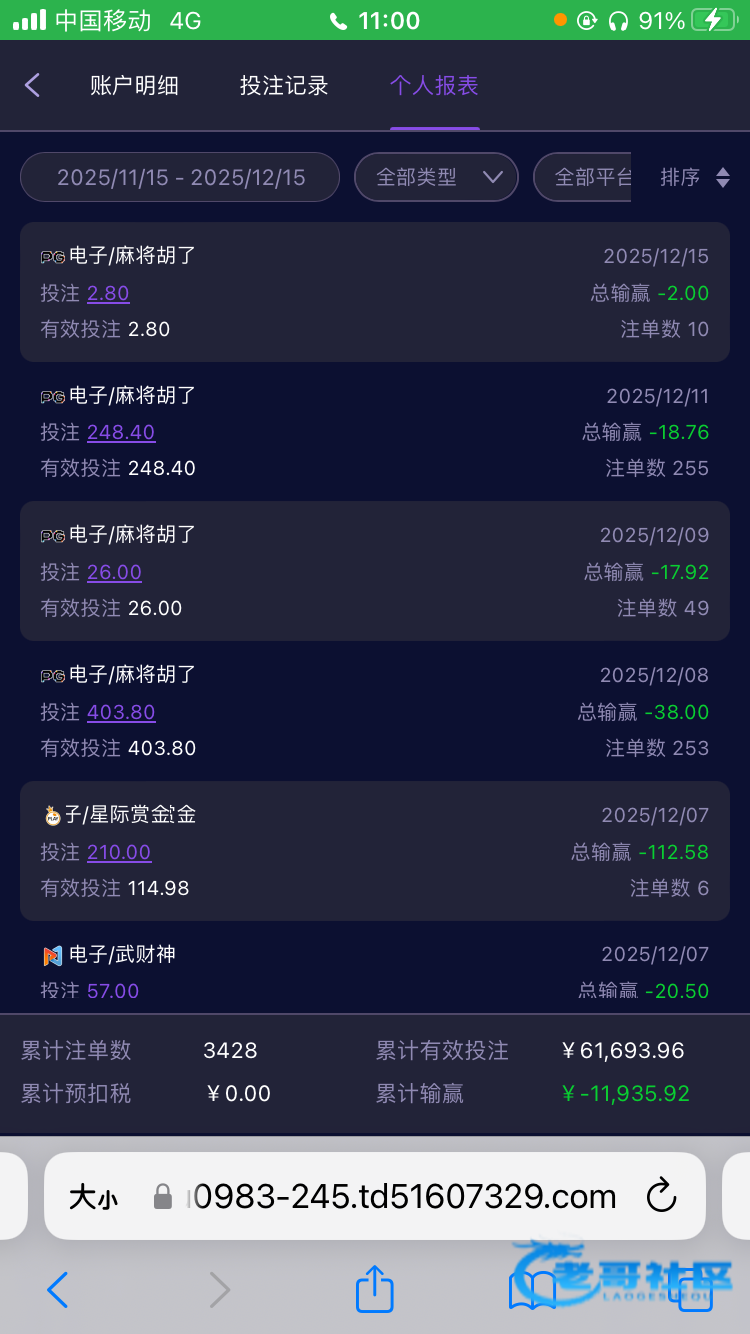
Task: Expand the 全部类型 dropdown
Action: coord(436,177)
